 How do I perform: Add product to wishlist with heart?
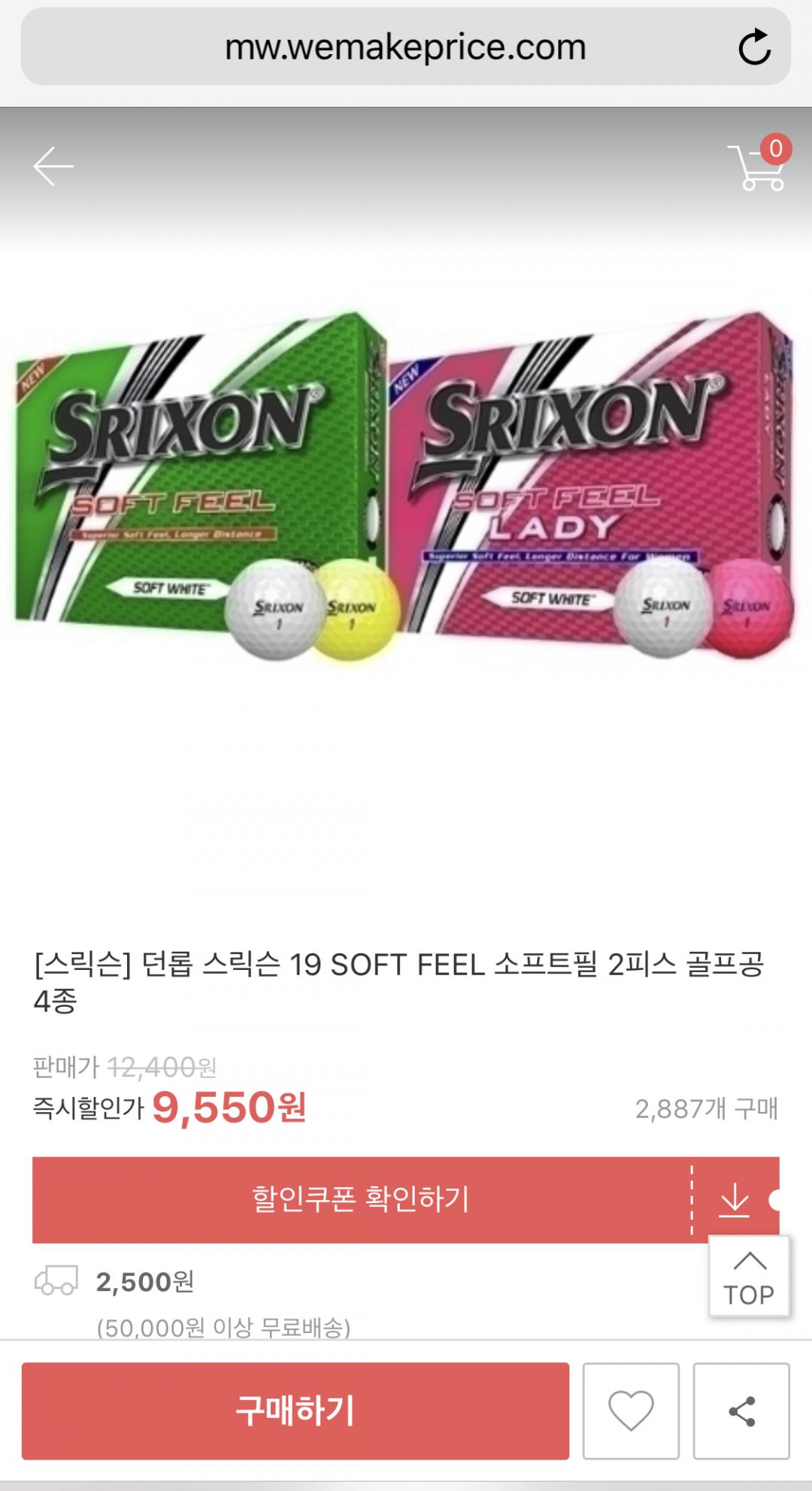[x=631, y=1411]
